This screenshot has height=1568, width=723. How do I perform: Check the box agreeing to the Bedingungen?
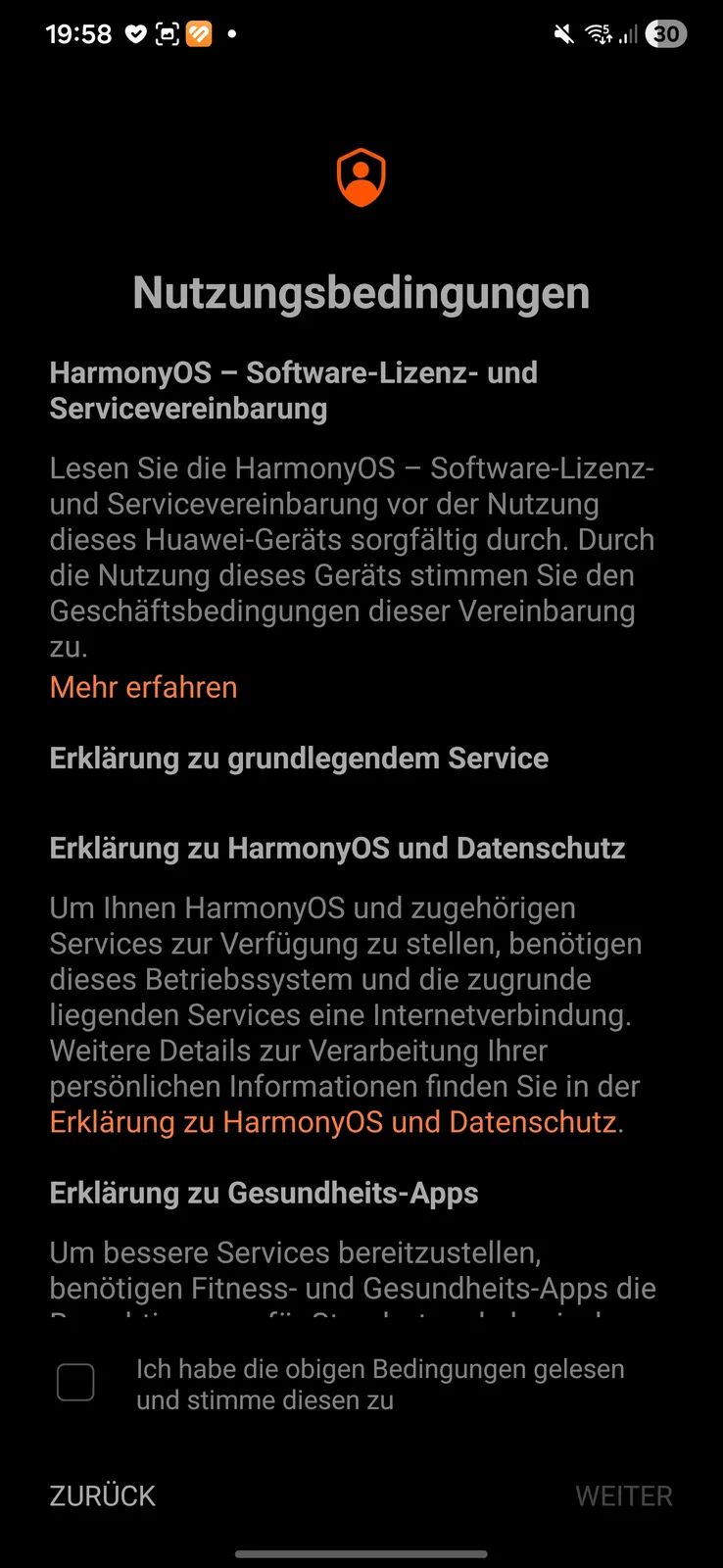(75, 1383)
